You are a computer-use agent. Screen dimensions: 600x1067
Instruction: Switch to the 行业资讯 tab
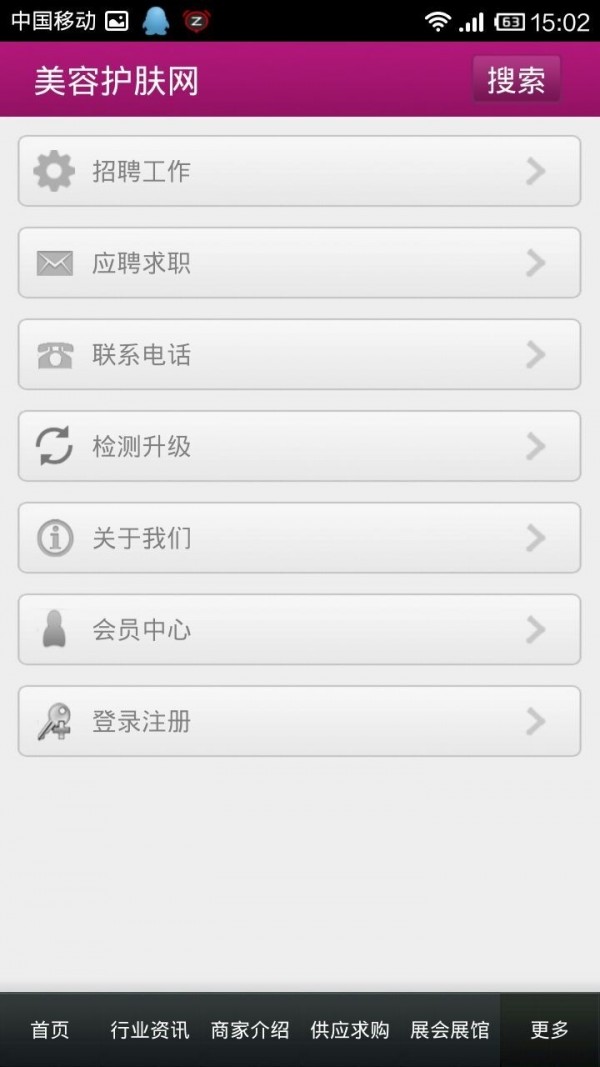(x=150, y=1030)
